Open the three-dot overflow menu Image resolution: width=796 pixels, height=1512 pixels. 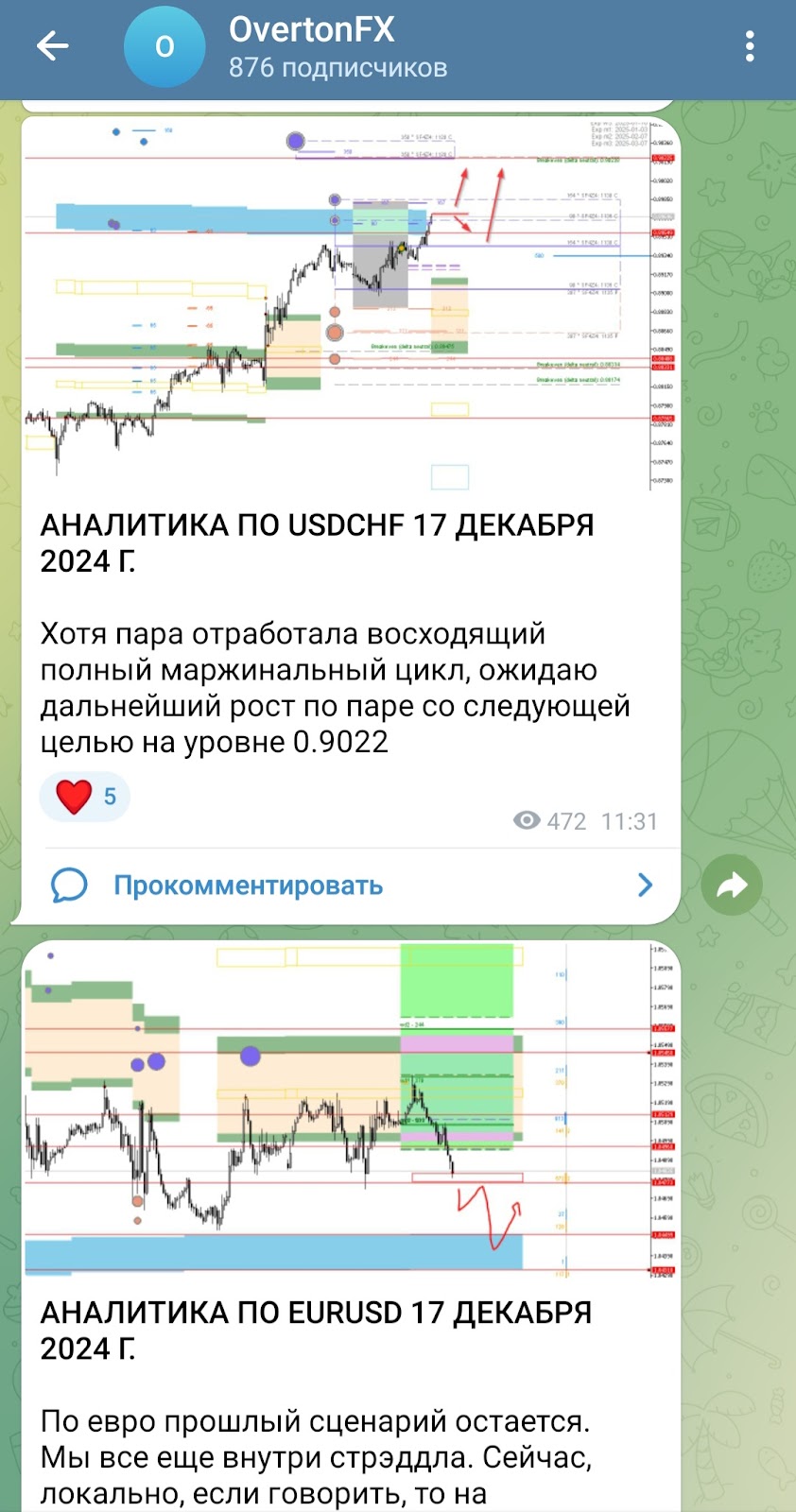click(750, 46)
